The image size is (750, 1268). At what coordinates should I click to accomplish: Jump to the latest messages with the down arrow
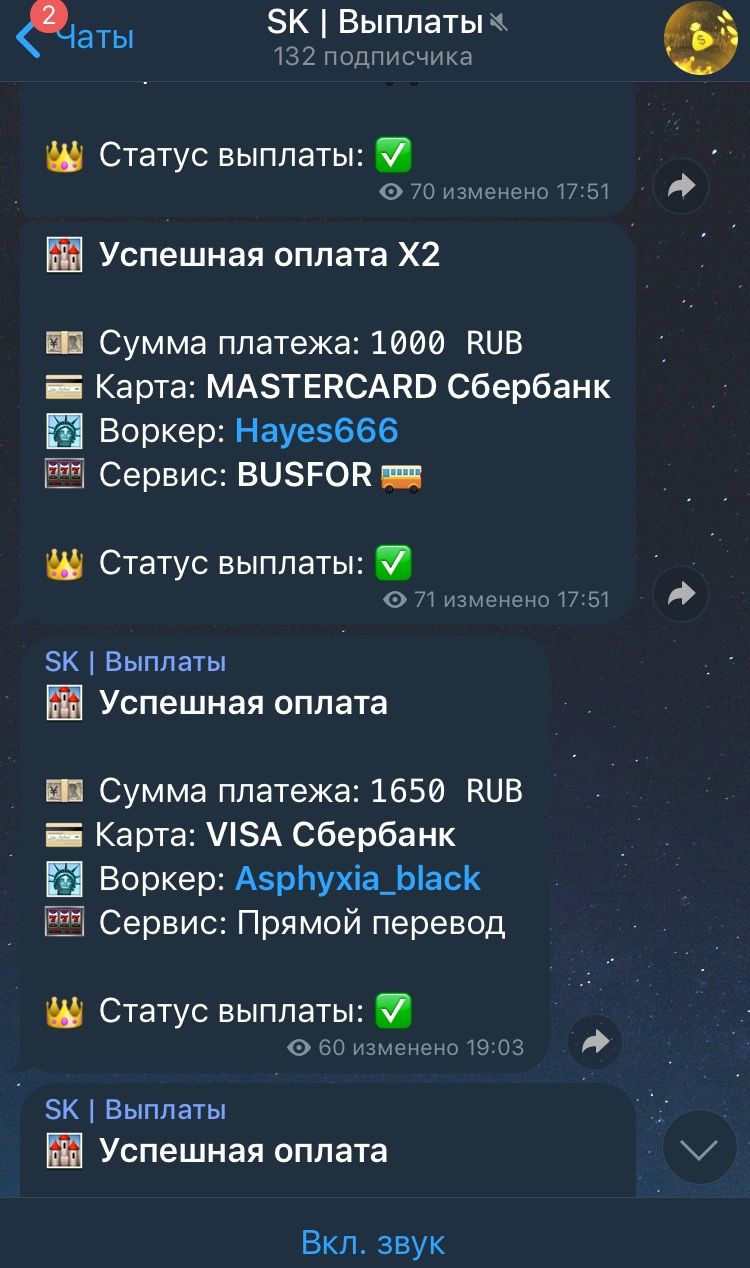tap(699, 1148)
